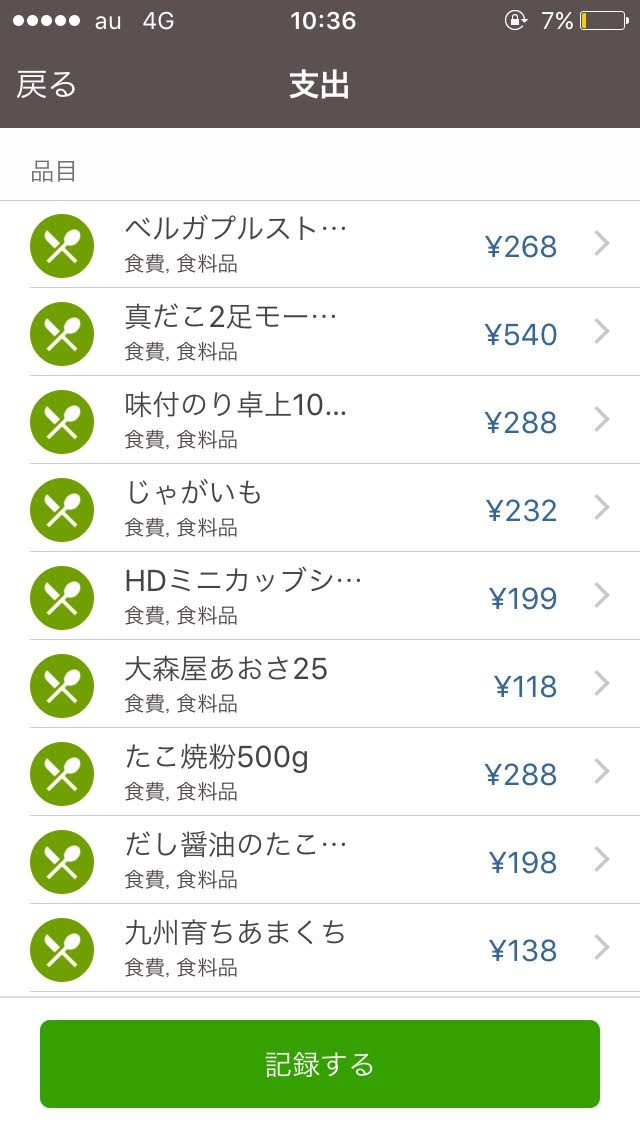Open the ベルガプルスト… item for ¥268
Screen dimensions: 640x1136
click(320, 245)
